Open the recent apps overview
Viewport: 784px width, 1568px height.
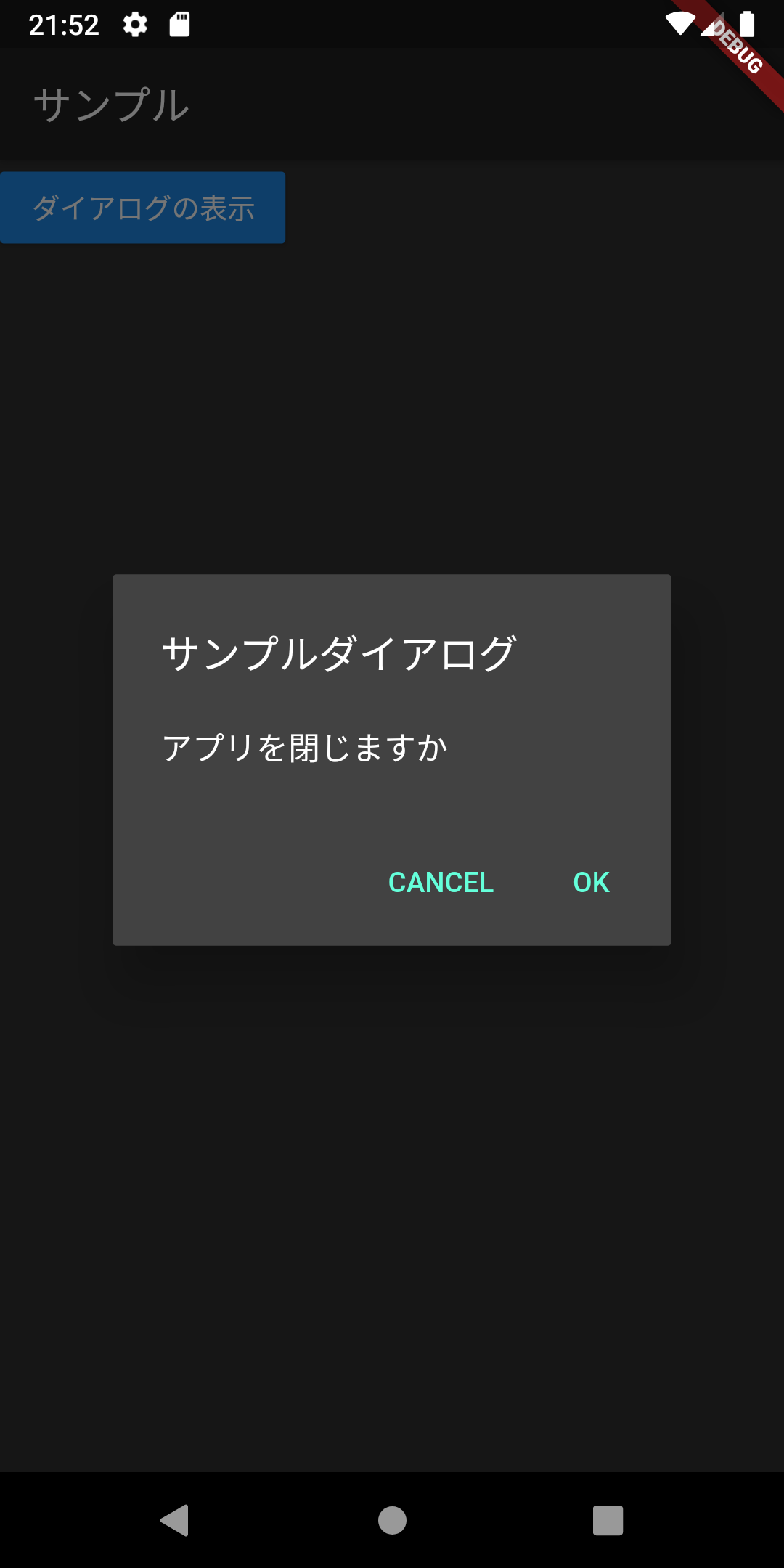pyautogui.click(x=608, y=1520)
